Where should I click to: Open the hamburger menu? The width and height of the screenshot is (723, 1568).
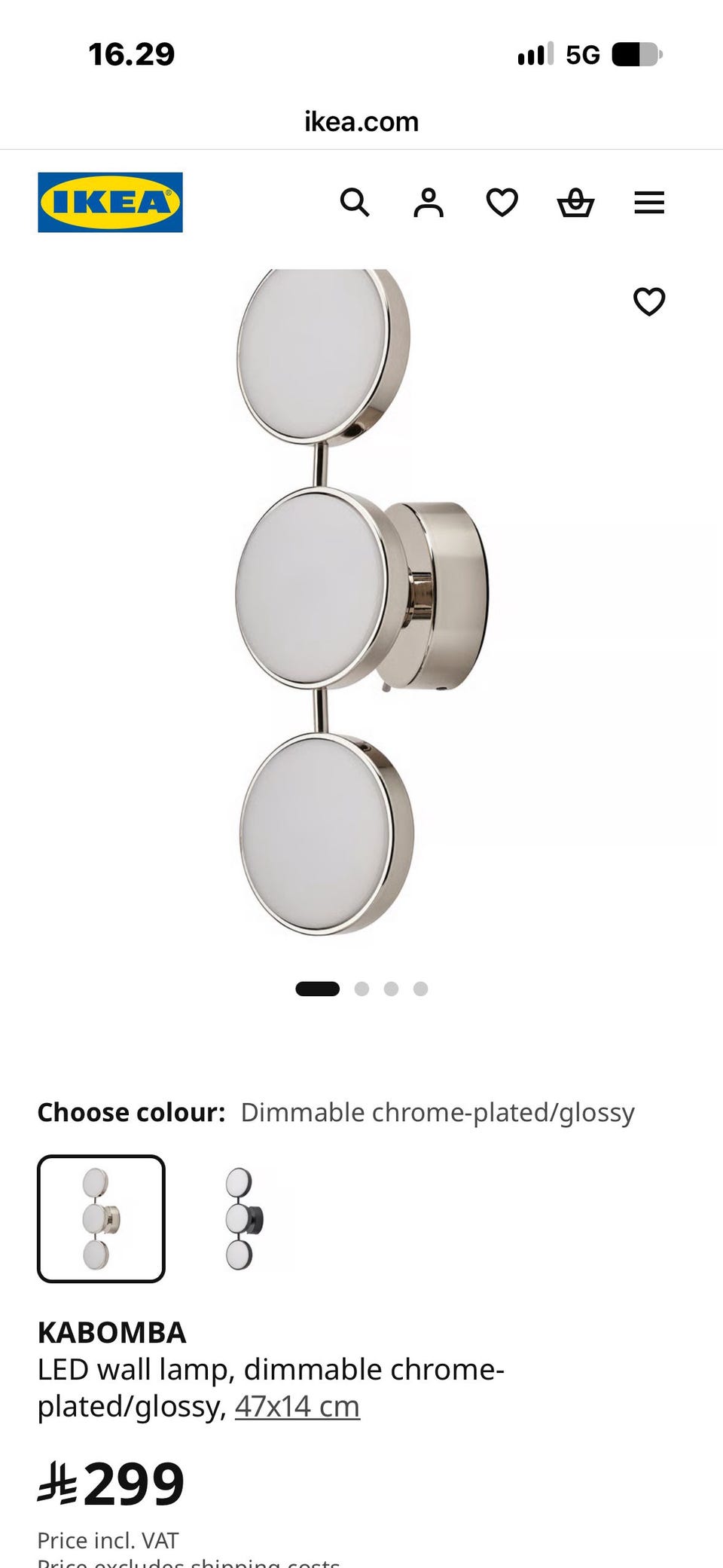pos(649,203)
